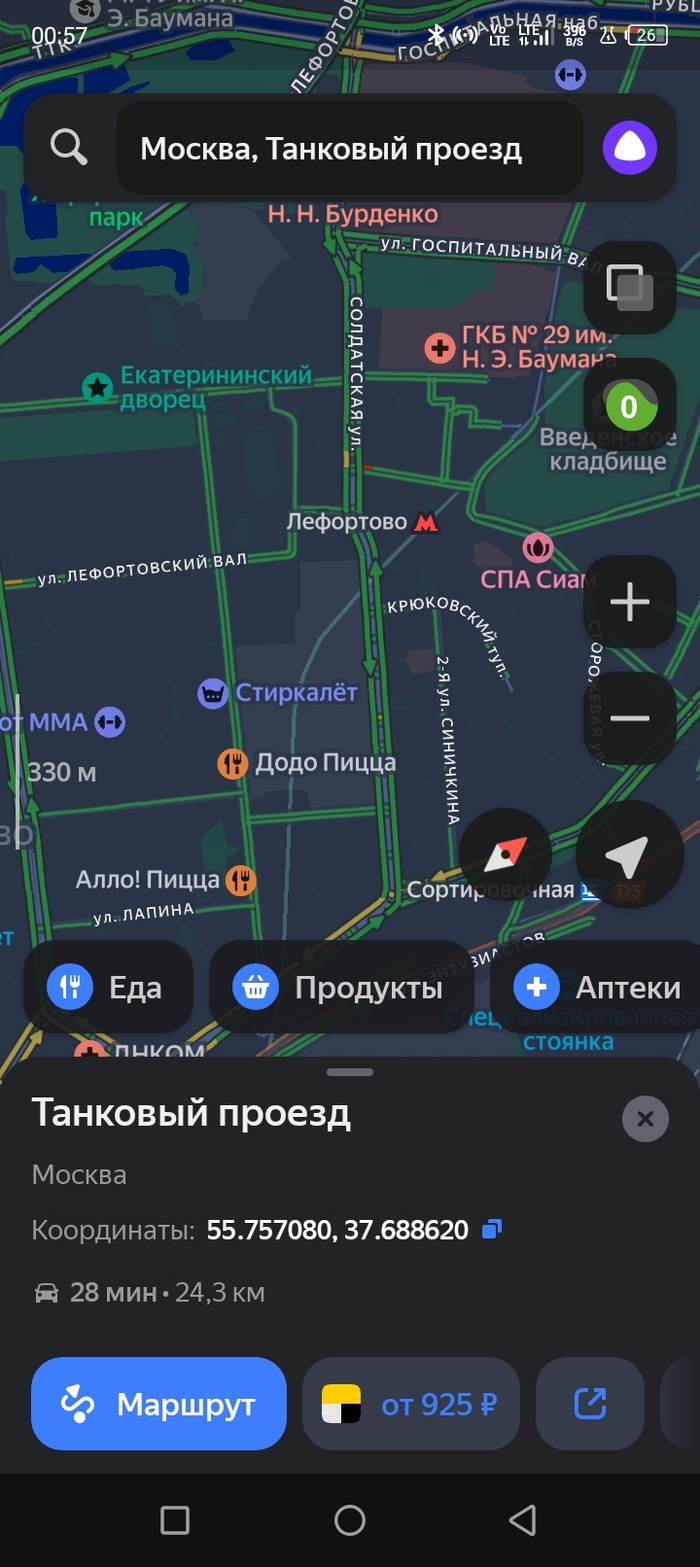Zoom in the map with plus
This screenshot has height=1567, width=700.
tap(629, 601)
